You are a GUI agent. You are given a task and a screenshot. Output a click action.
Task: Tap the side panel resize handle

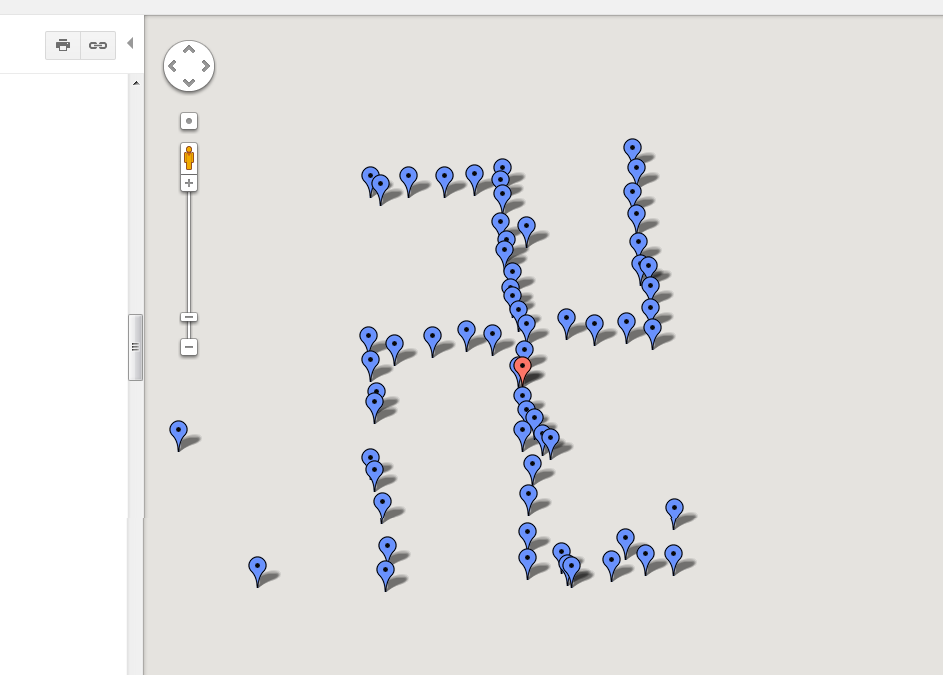135,347
